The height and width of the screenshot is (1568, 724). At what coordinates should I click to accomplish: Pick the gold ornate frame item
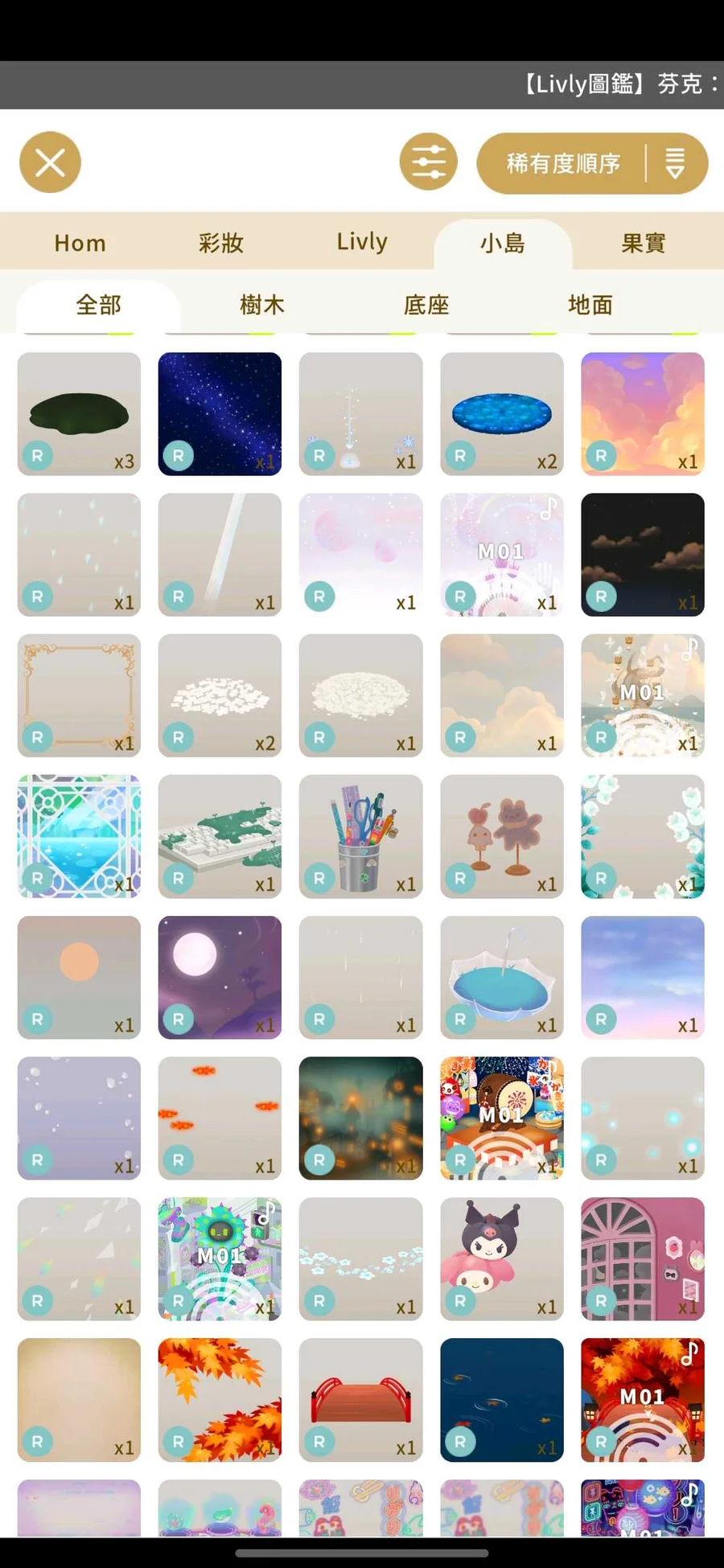pos(79,696)
